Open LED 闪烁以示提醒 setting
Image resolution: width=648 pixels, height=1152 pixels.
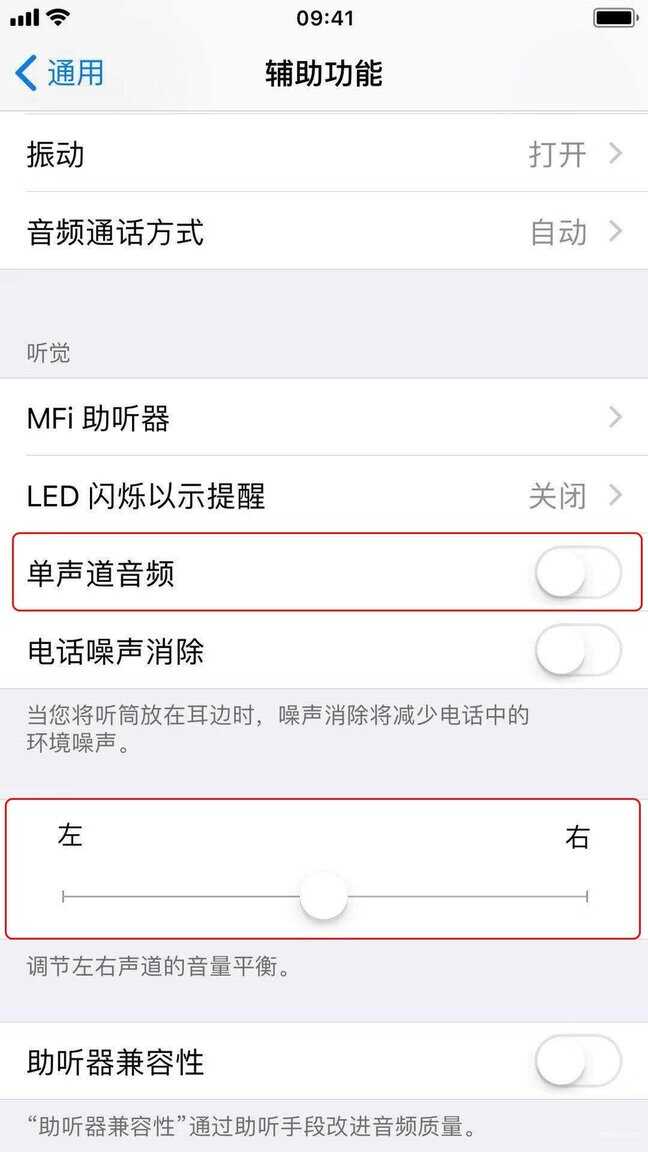(x=324, y=496)
